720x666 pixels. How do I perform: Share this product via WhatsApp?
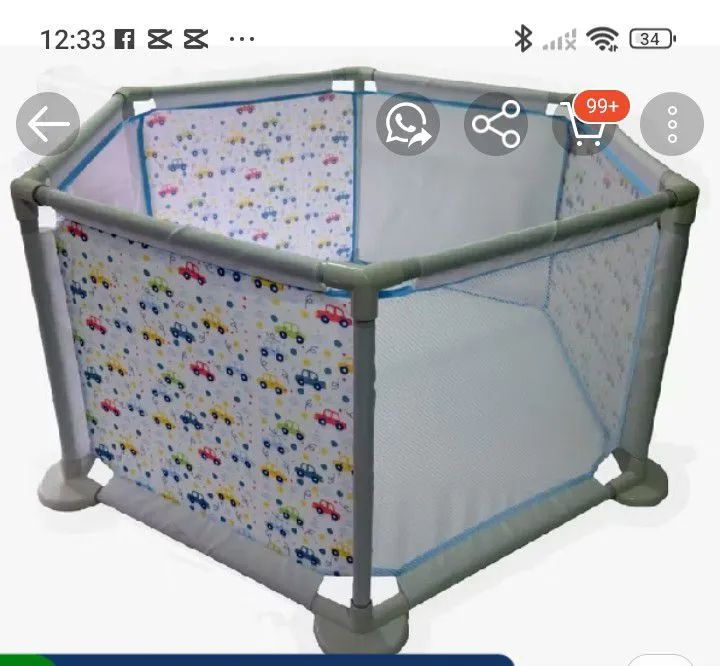click(407, 125)
